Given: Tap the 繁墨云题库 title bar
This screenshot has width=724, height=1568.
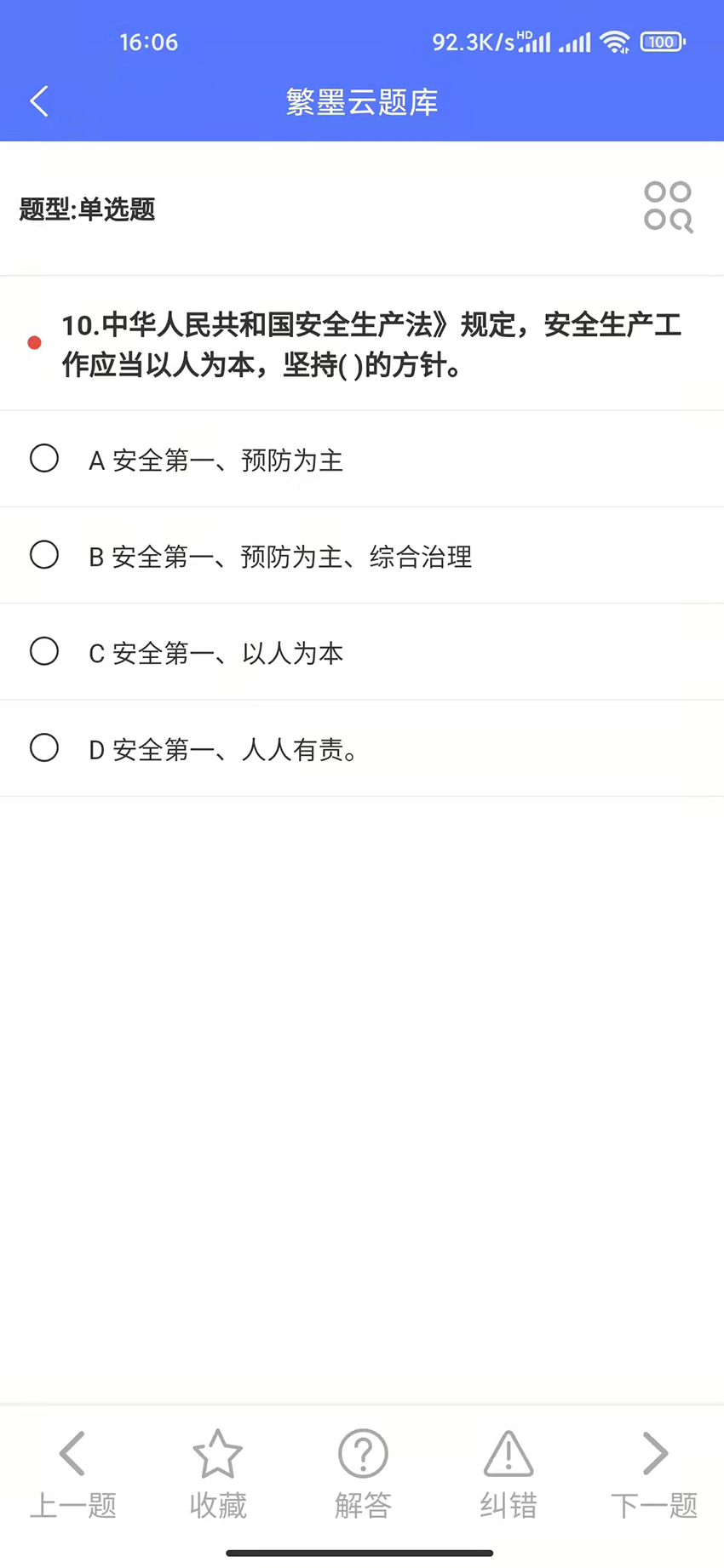Looking at the screenshot, I should (x=362, y=101).
